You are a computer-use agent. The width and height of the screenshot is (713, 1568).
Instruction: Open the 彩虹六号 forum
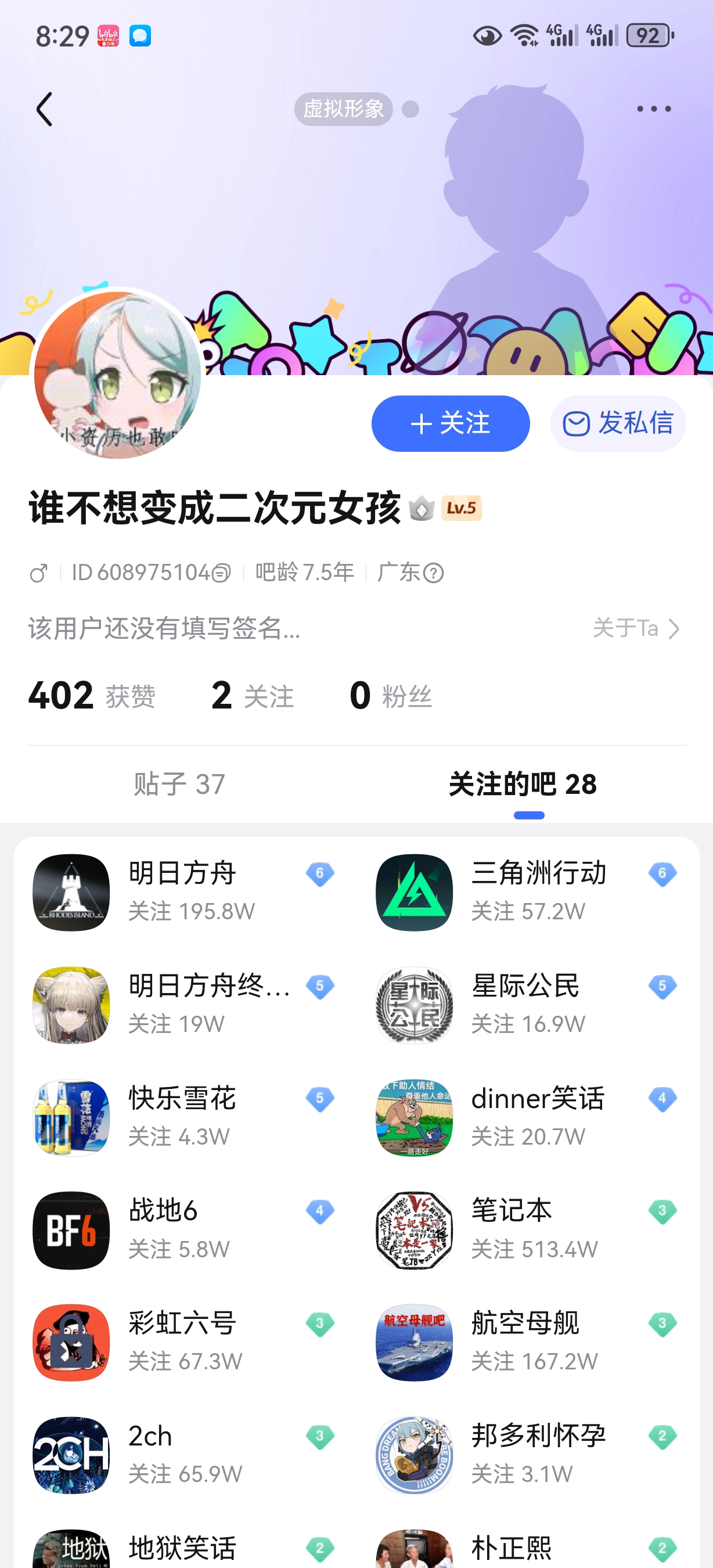[x=182, y=1342]
